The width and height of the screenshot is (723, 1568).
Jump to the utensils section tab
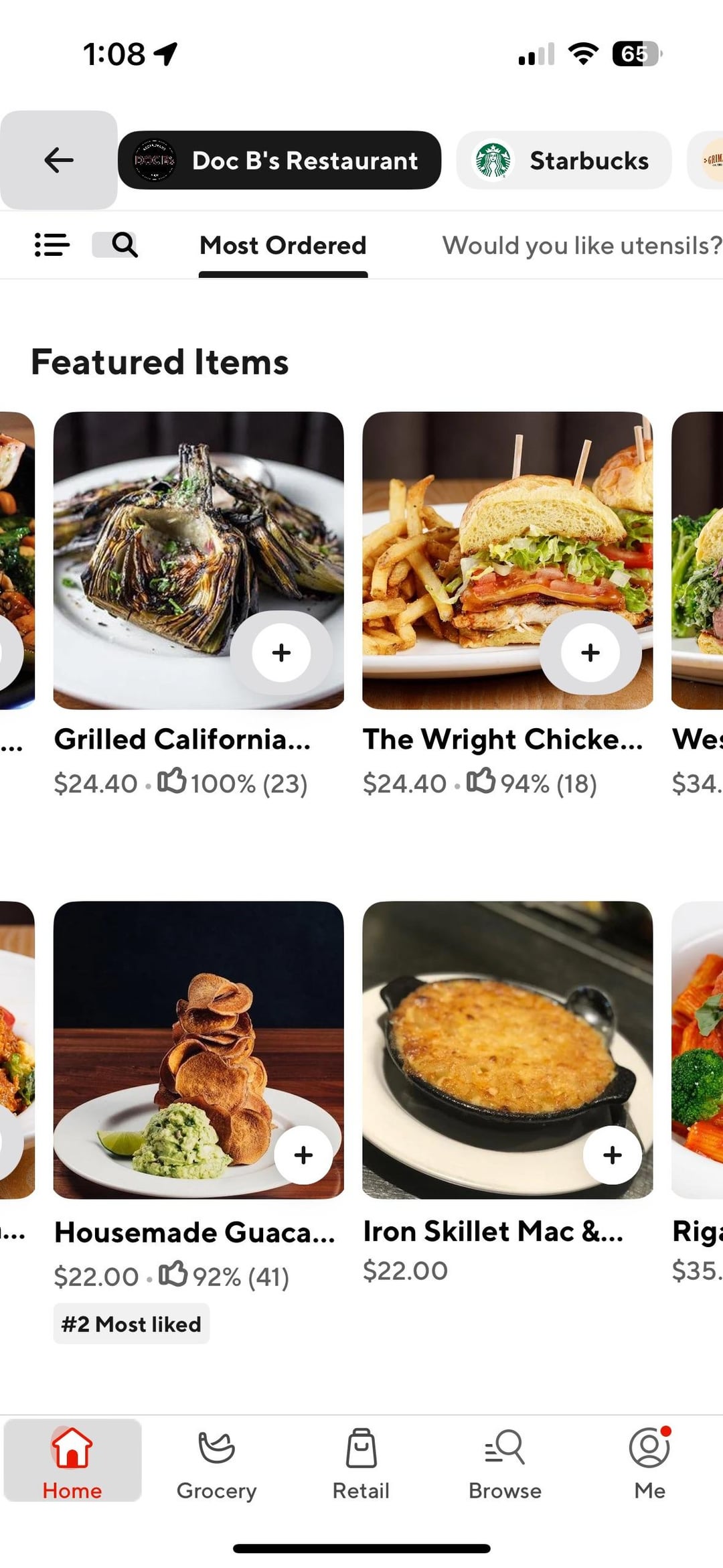tap(581, 246)
